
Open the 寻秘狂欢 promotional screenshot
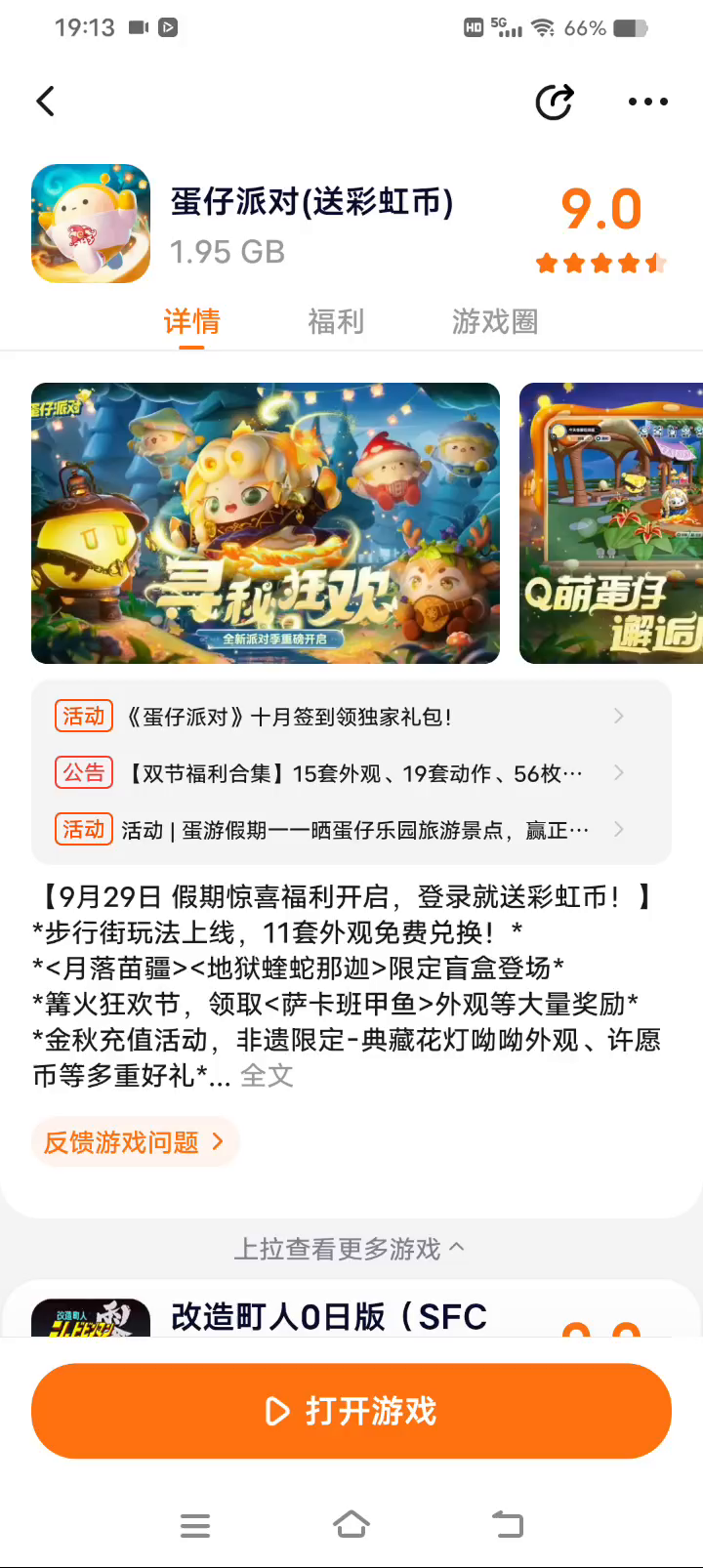pyautogui.click(x=266, y=523)
